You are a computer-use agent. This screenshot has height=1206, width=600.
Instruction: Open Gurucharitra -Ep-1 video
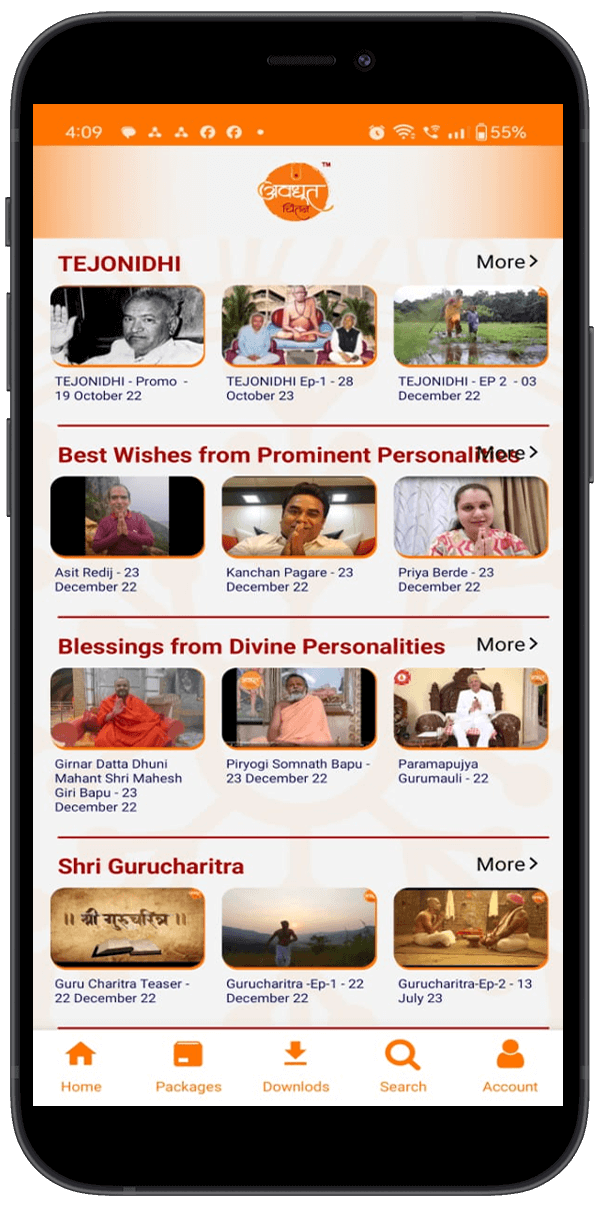(x=299, y=928)
